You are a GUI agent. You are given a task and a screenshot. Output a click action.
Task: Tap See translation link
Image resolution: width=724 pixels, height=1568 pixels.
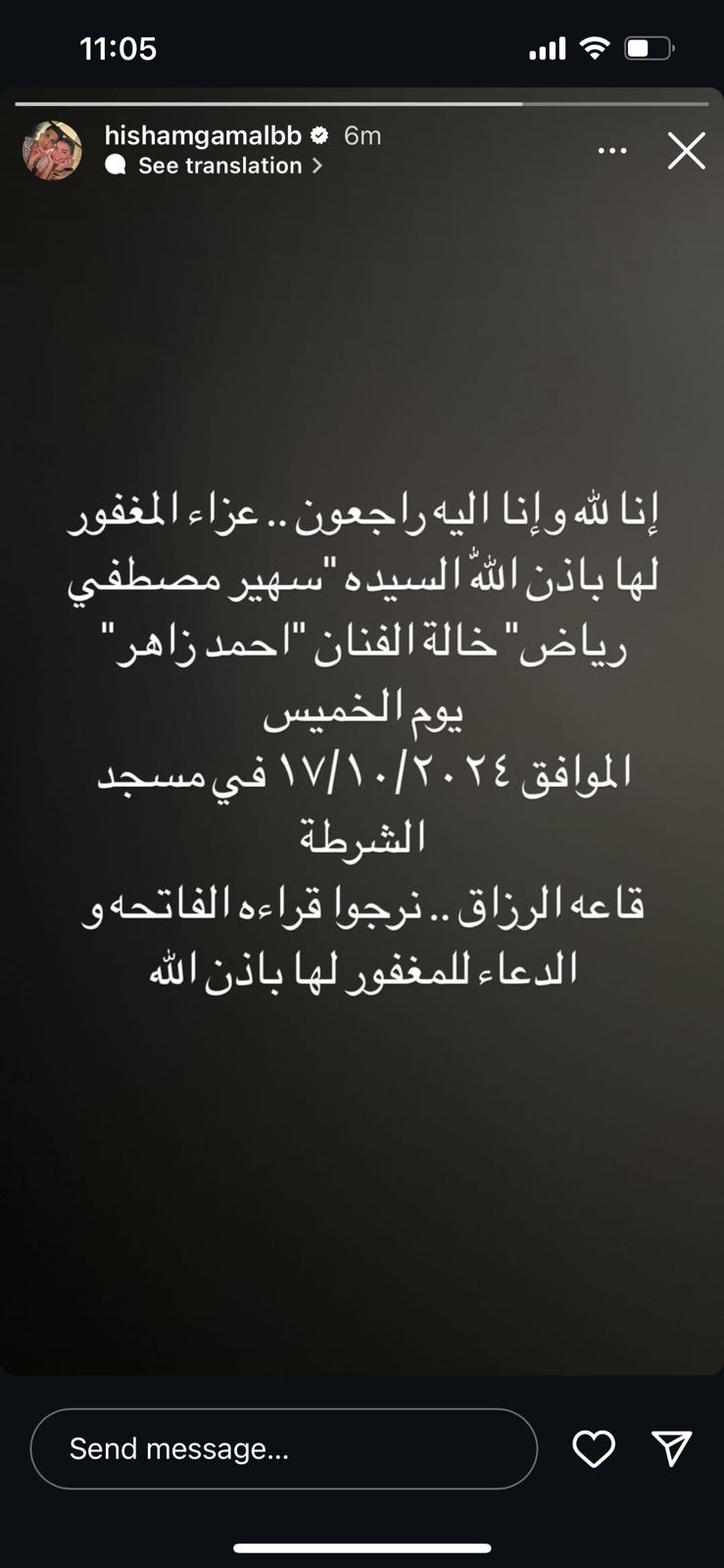click(220, 166)
